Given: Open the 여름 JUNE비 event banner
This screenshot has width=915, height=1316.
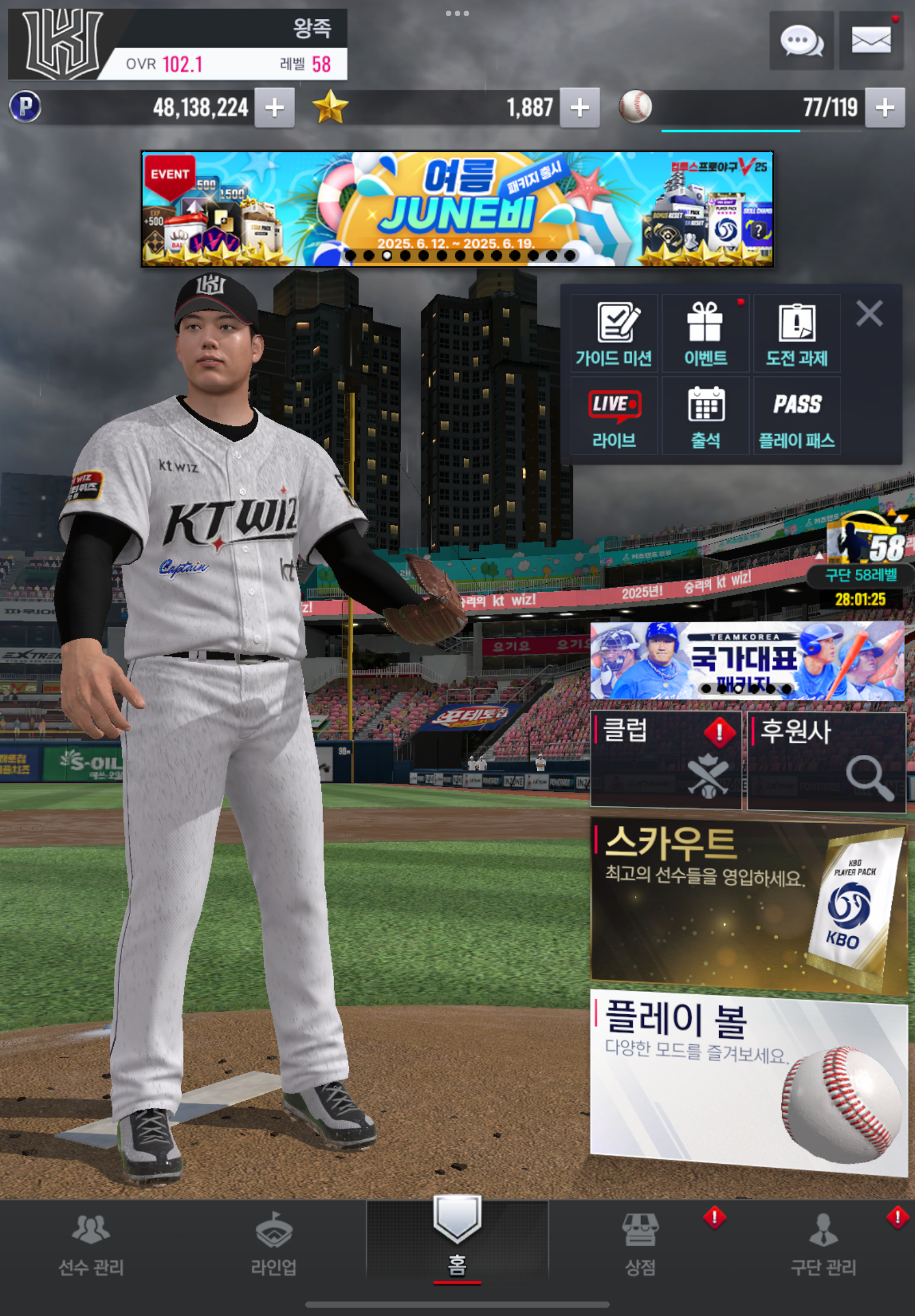Looking at the screenshot, I should (457, 209).
